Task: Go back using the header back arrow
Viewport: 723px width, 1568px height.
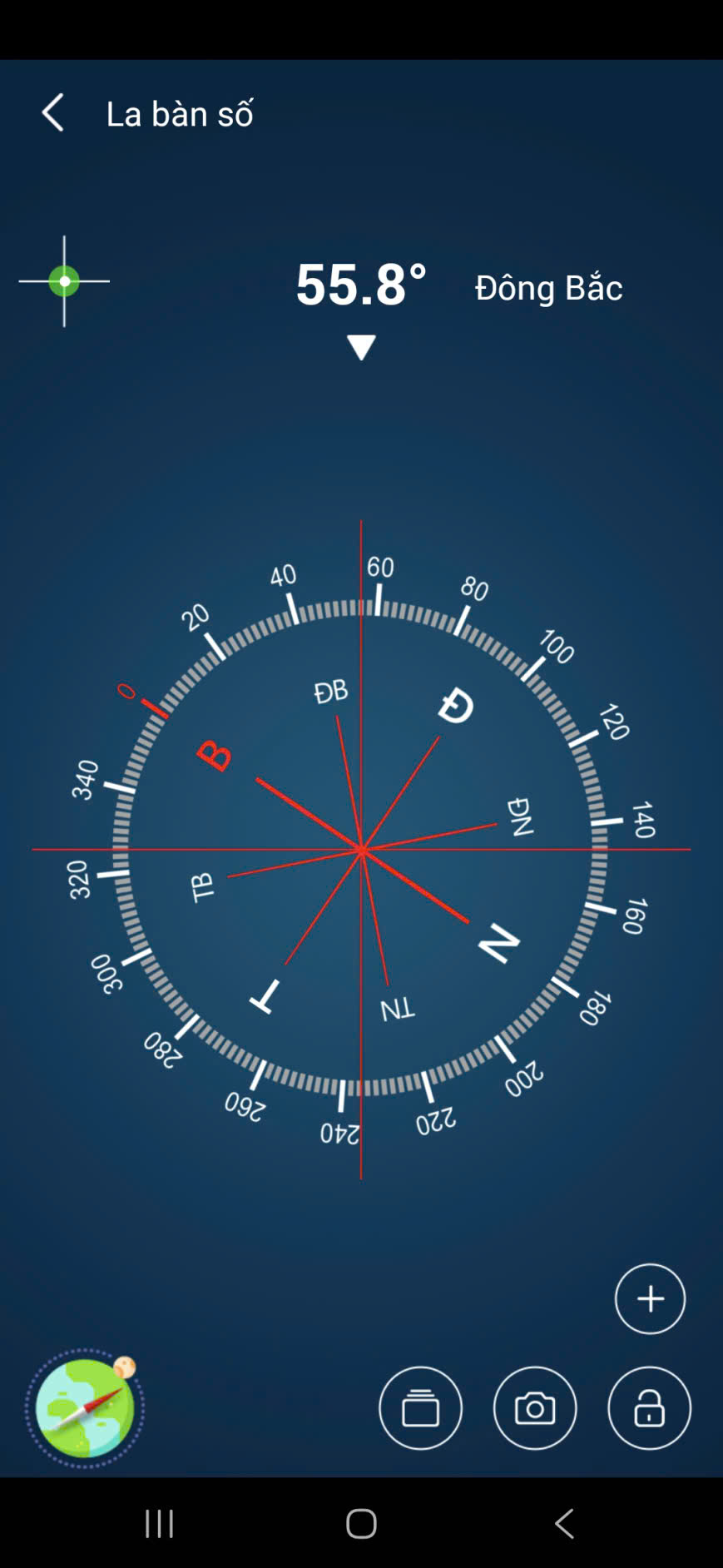Action: point(53,112)
